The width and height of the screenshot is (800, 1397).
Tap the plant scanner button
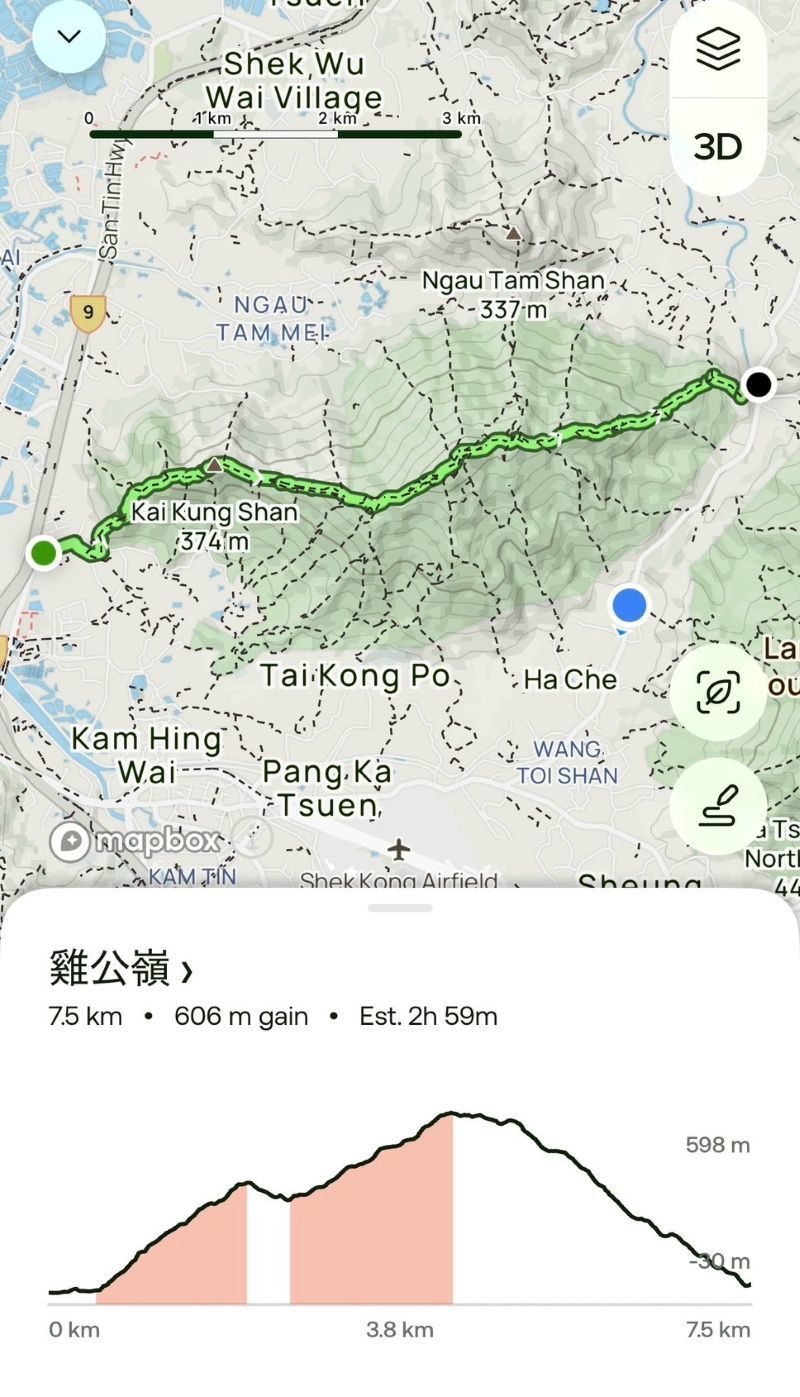718,692
